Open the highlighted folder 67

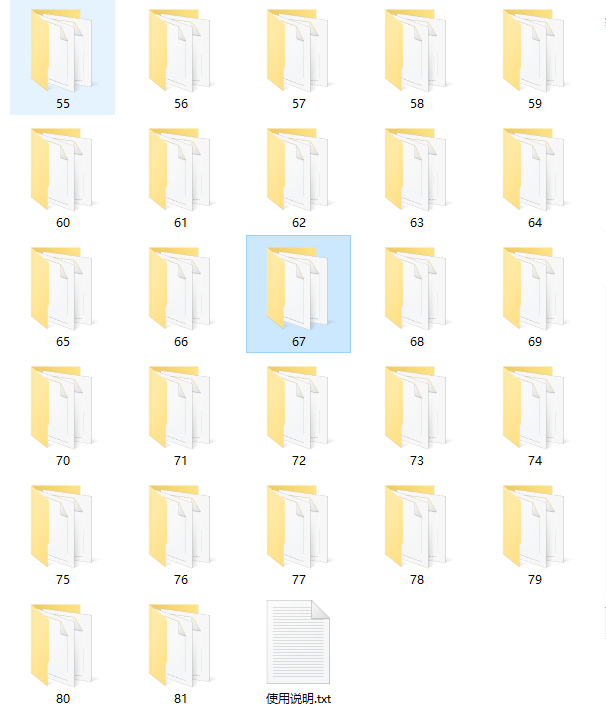298,288
